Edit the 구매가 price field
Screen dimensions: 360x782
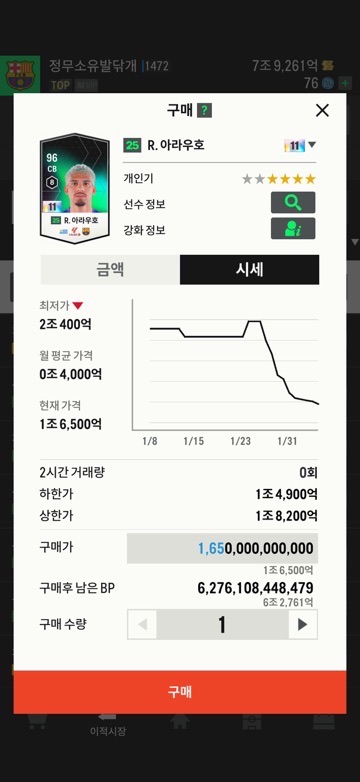(222, 549)
